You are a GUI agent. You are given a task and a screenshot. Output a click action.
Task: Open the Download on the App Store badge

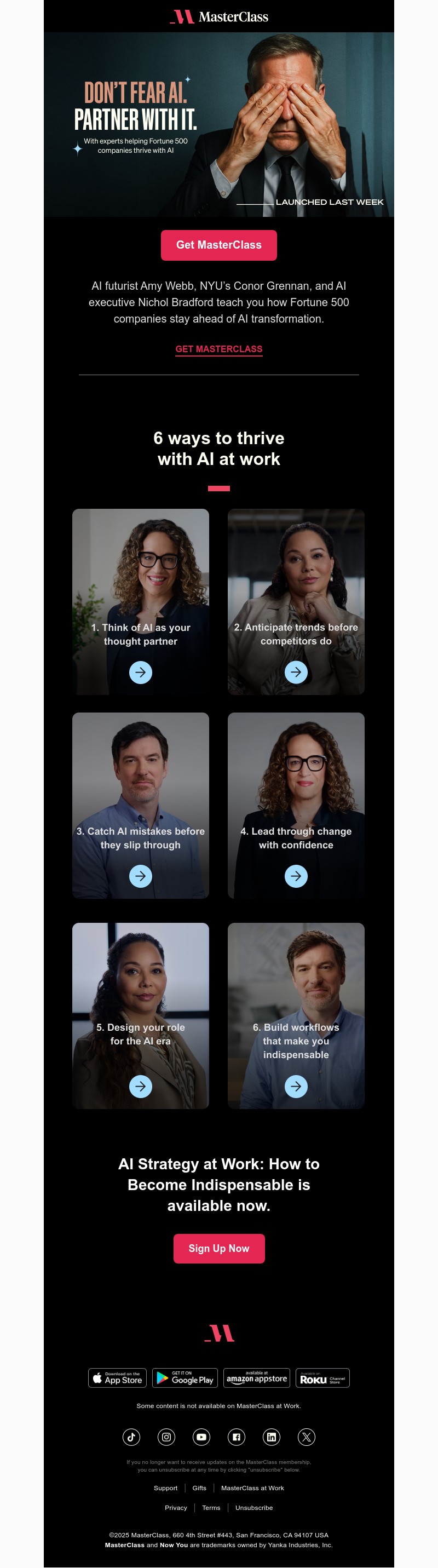pos(117,1378)
